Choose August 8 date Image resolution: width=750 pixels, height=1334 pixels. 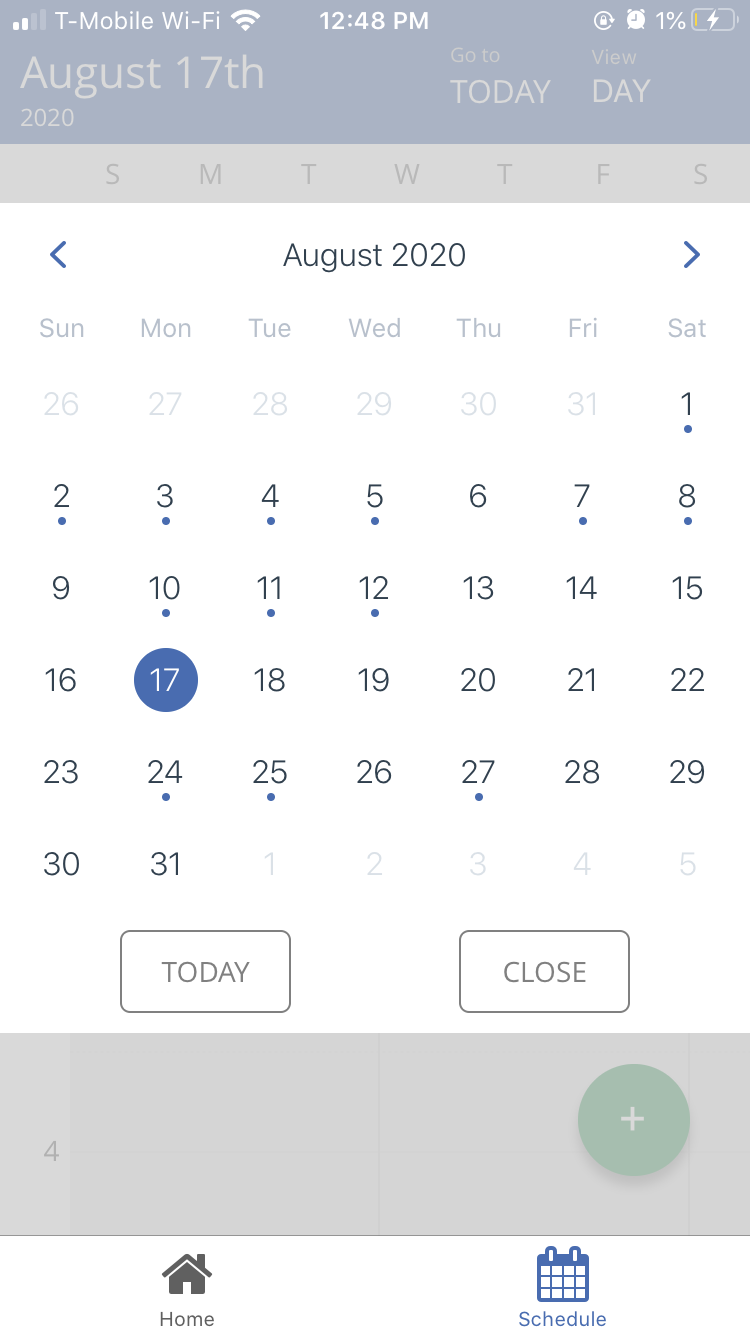click(687, 497)
